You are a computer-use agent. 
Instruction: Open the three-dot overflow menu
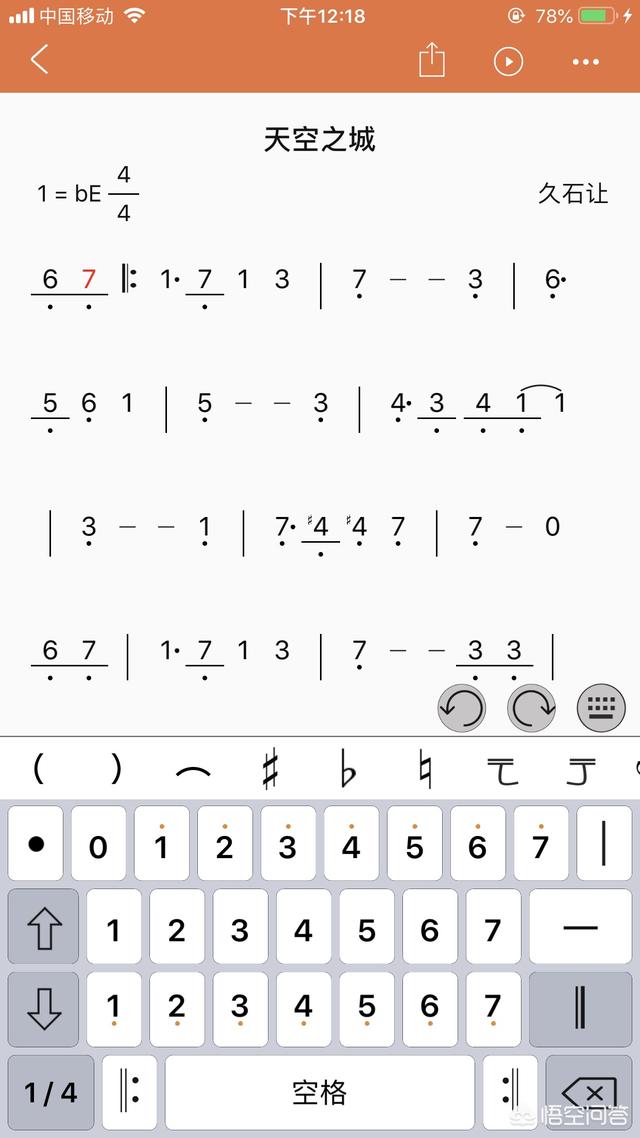point(586,61)
